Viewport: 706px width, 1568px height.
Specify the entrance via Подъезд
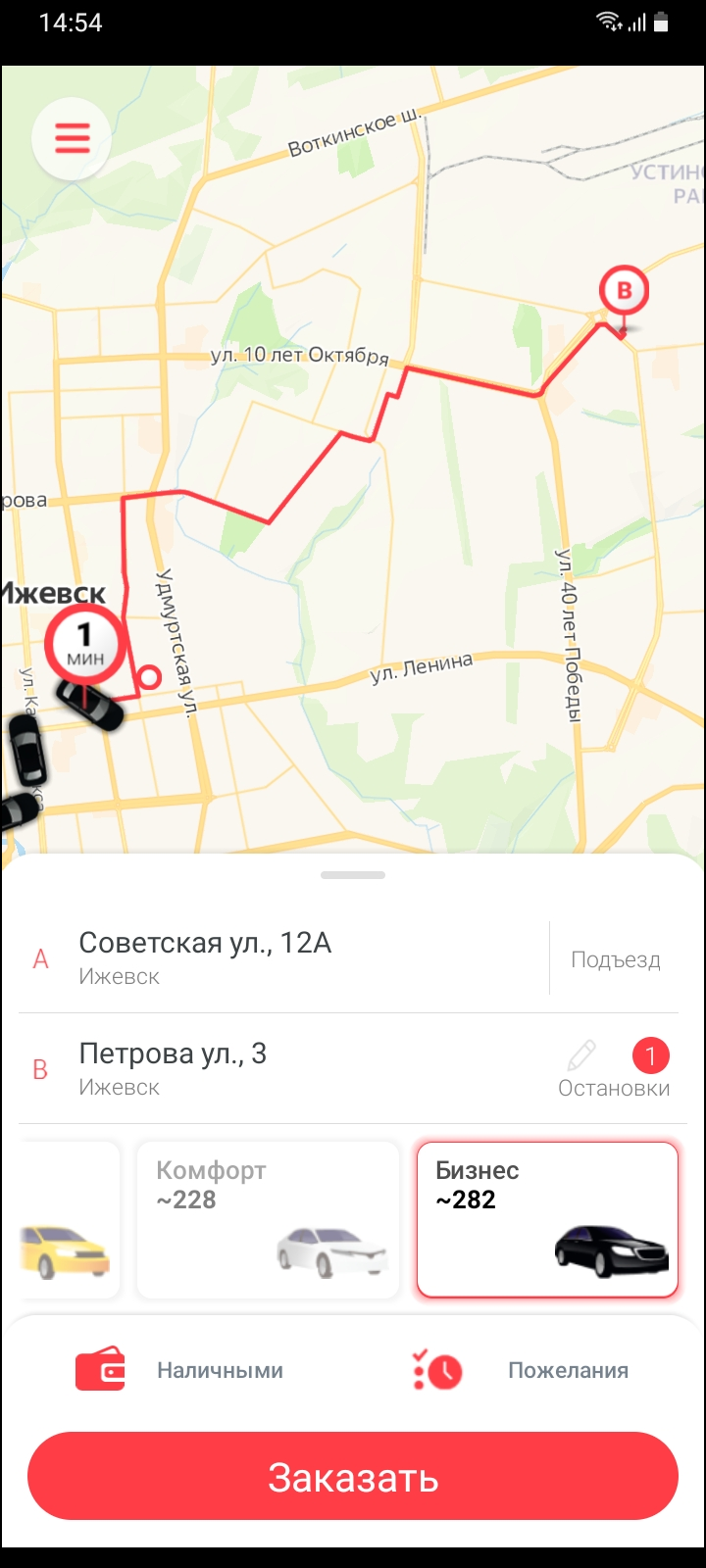(x=615, y=960)
